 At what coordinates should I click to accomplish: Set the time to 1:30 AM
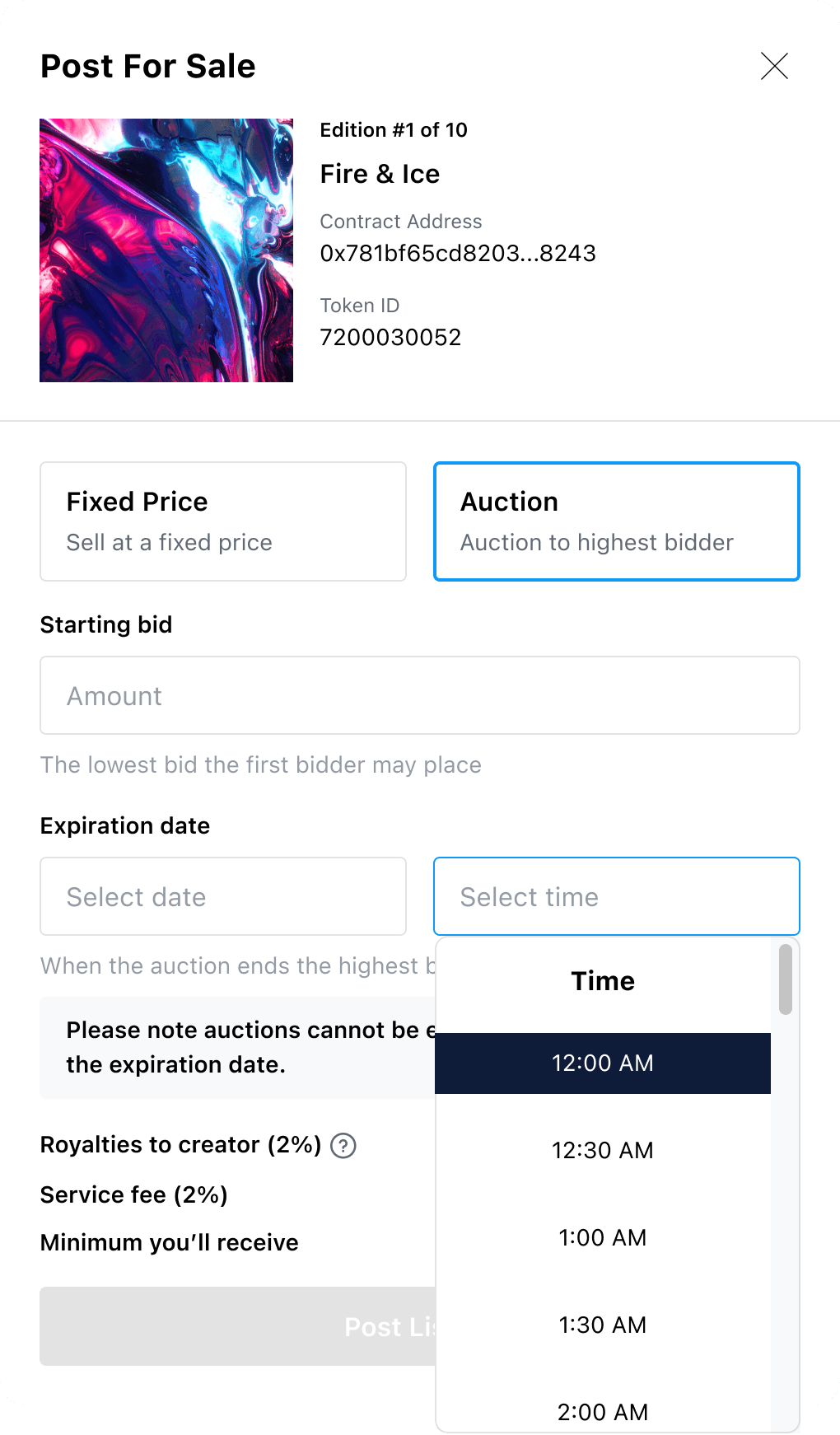(x=603, y=1325)
